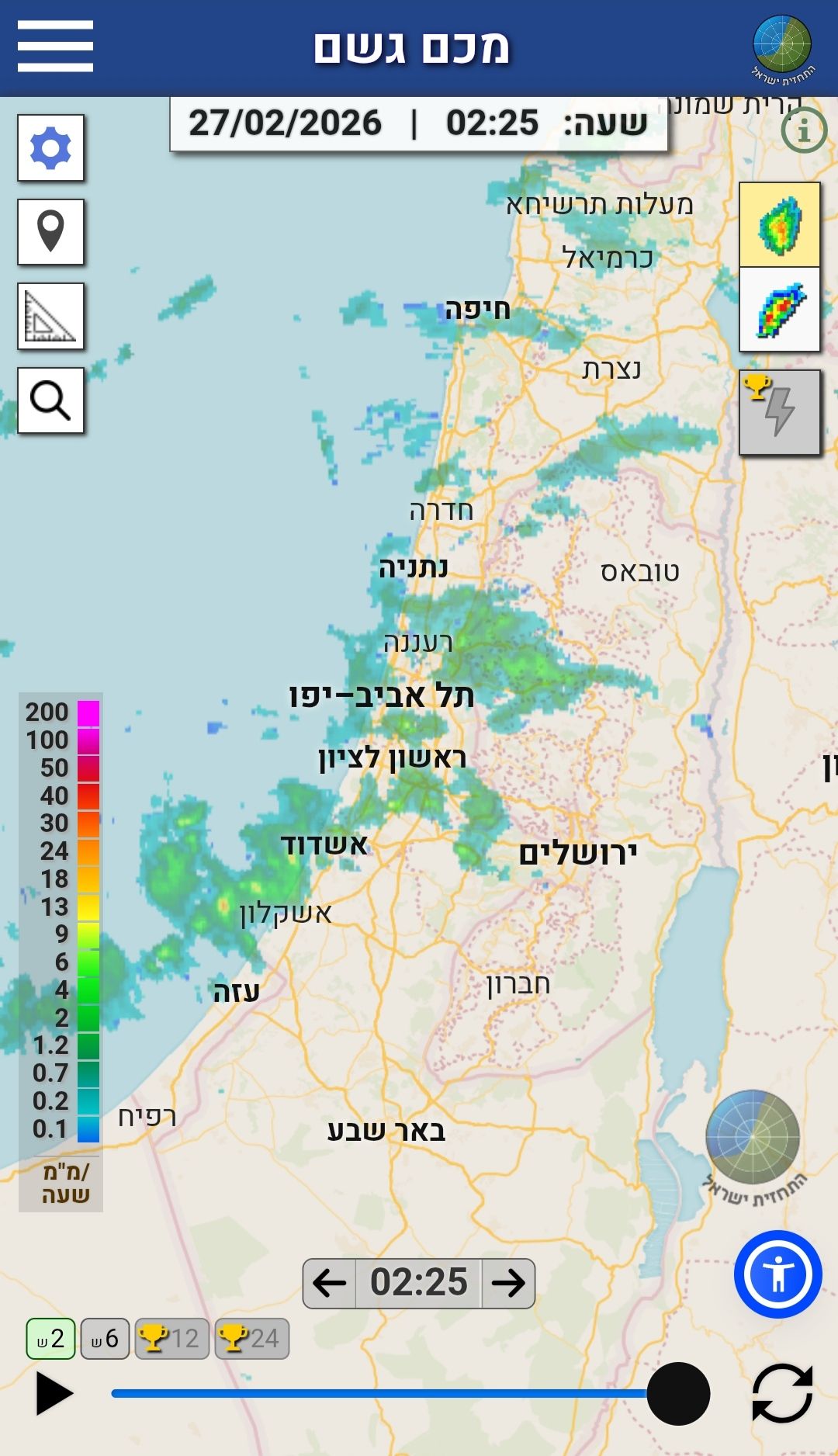Show the info circle details
This screenshot has height=1456, width=838.
(803, 130)
